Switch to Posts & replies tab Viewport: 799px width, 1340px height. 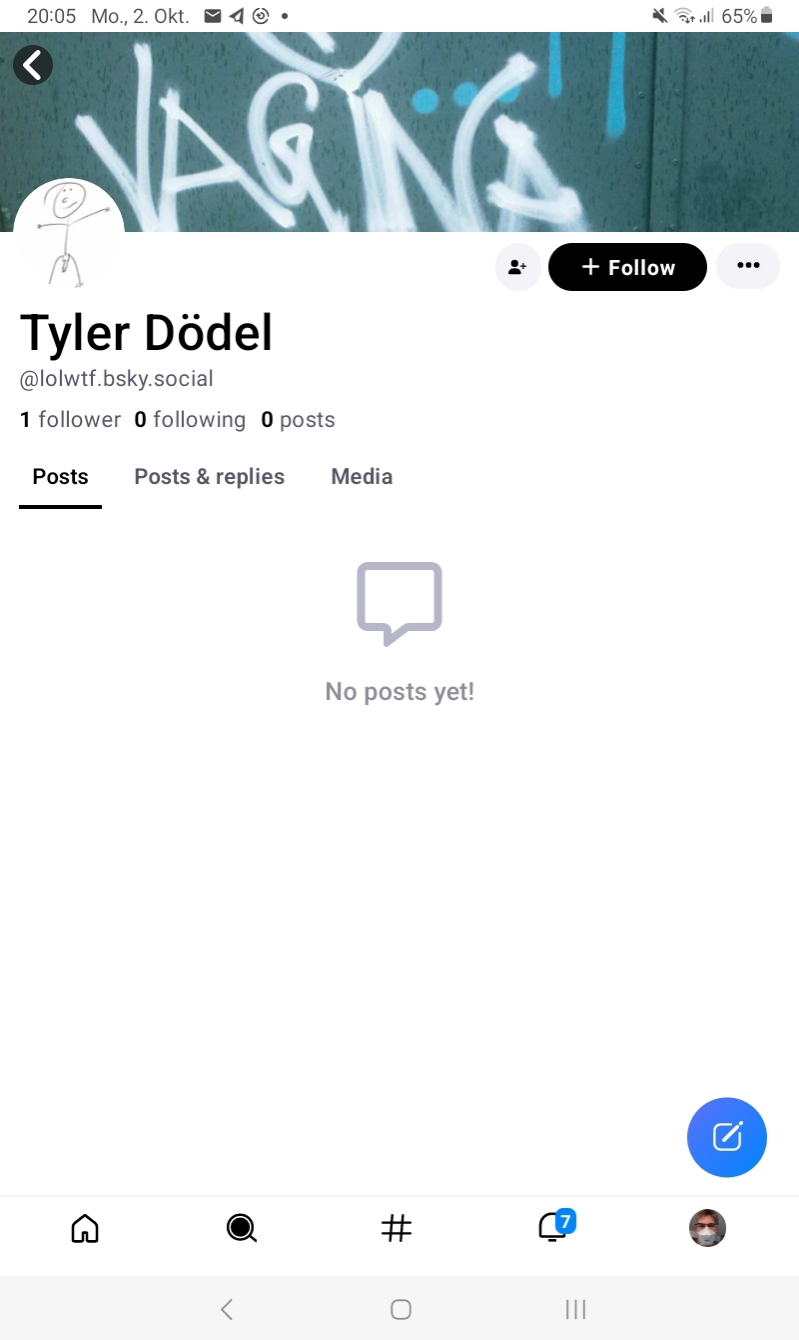tap(209, 477)
